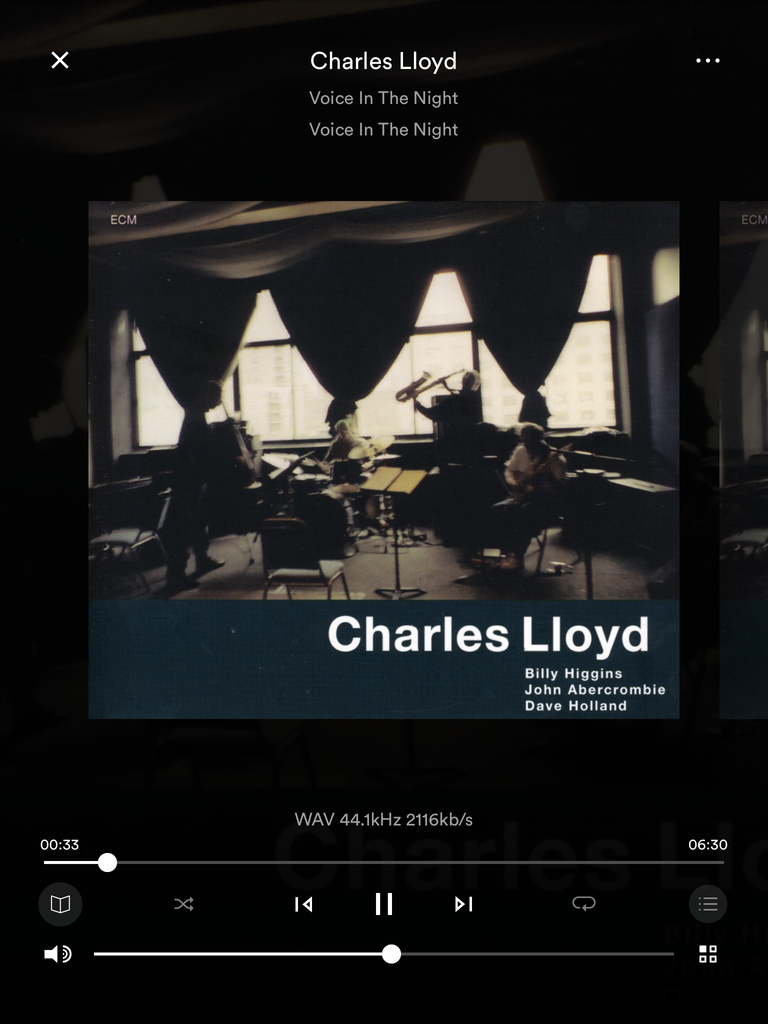
Task: Open the three-dot more options menu
Action: (x=708, y=60)
